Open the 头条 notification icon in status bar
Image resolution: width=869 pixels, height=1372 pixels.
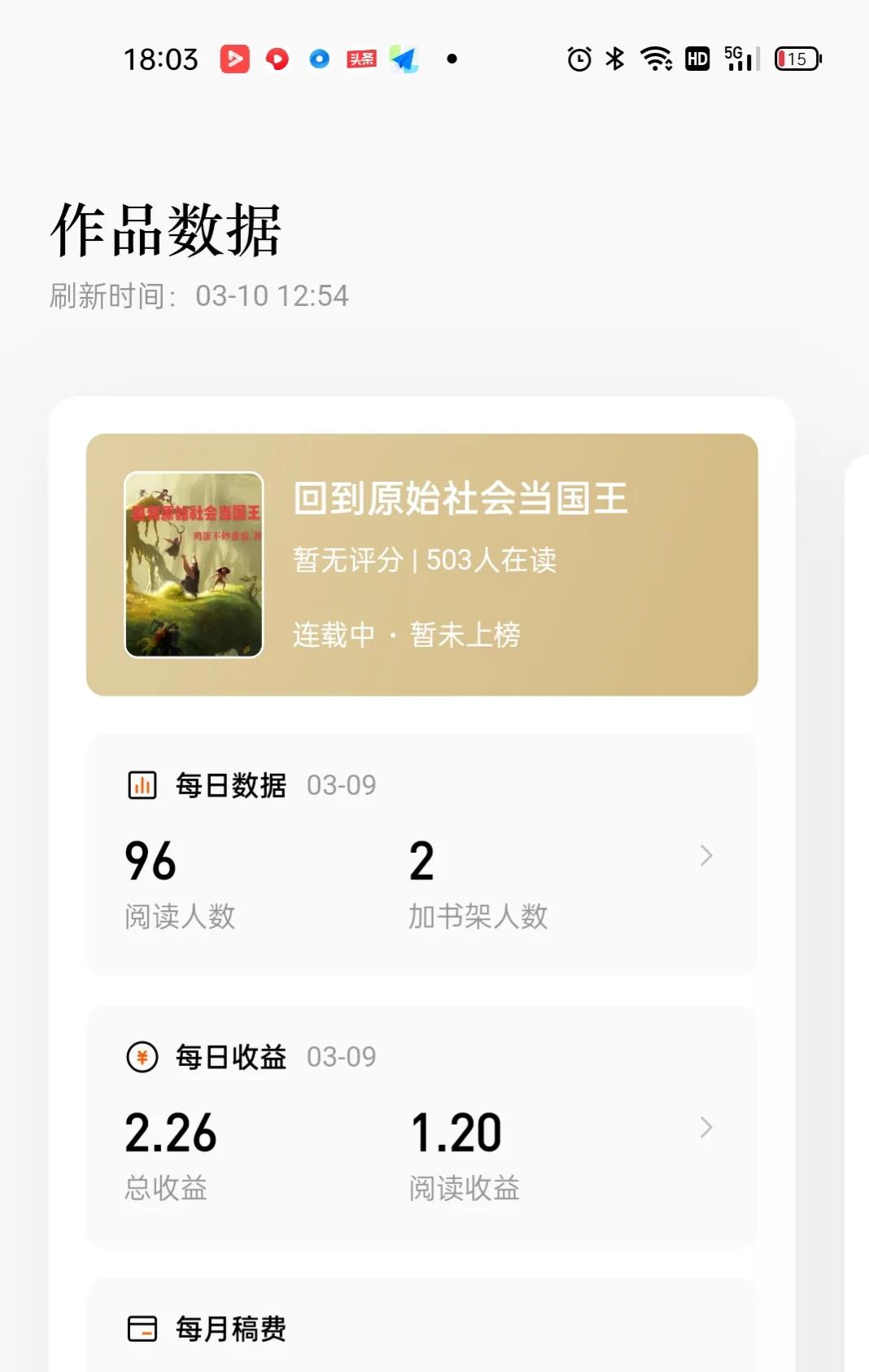tap(360, 59)
